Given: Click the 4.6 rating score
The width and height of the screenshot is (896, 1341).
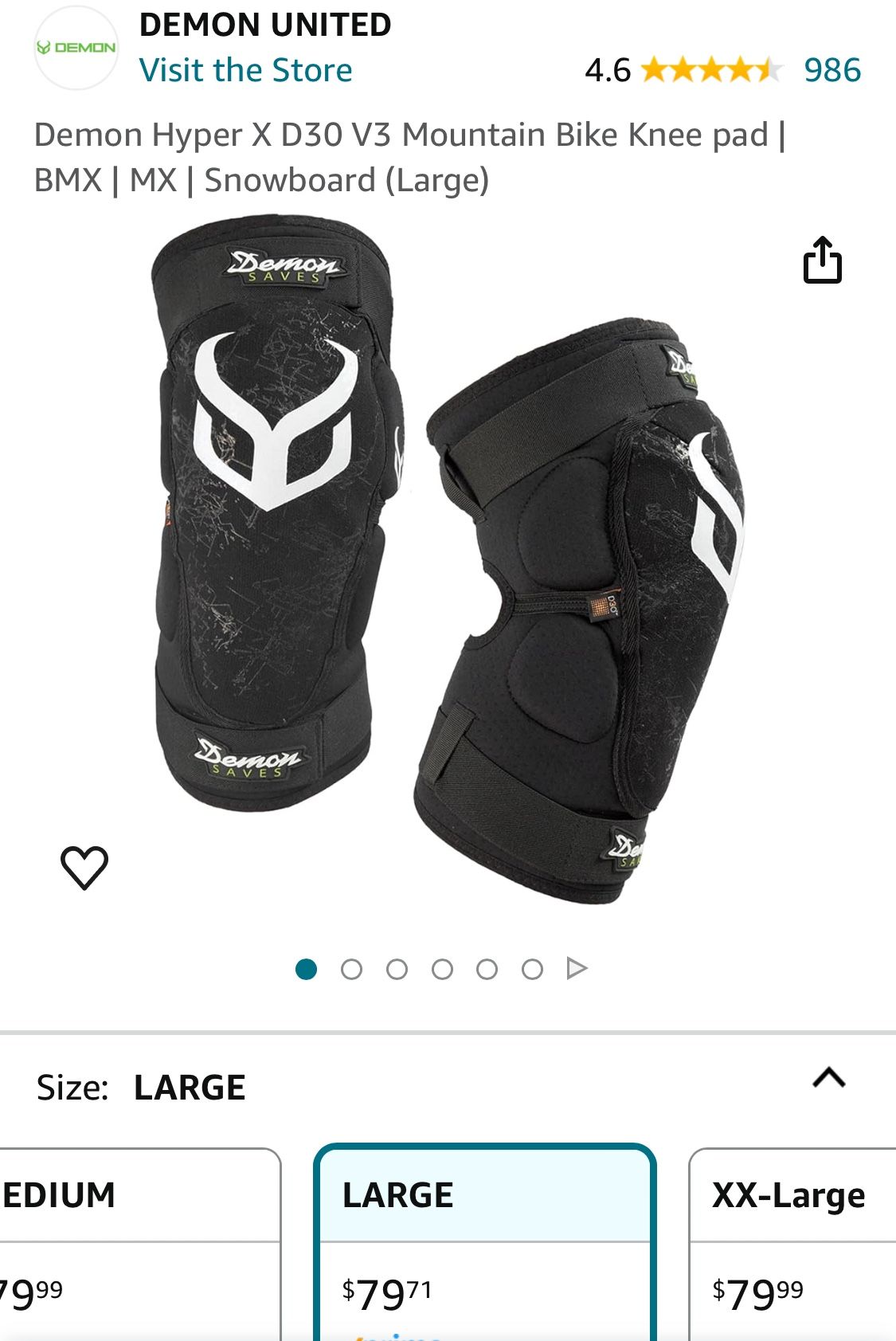Looking at the screenshot, I should pyautogui.click(x=606, y=70).
